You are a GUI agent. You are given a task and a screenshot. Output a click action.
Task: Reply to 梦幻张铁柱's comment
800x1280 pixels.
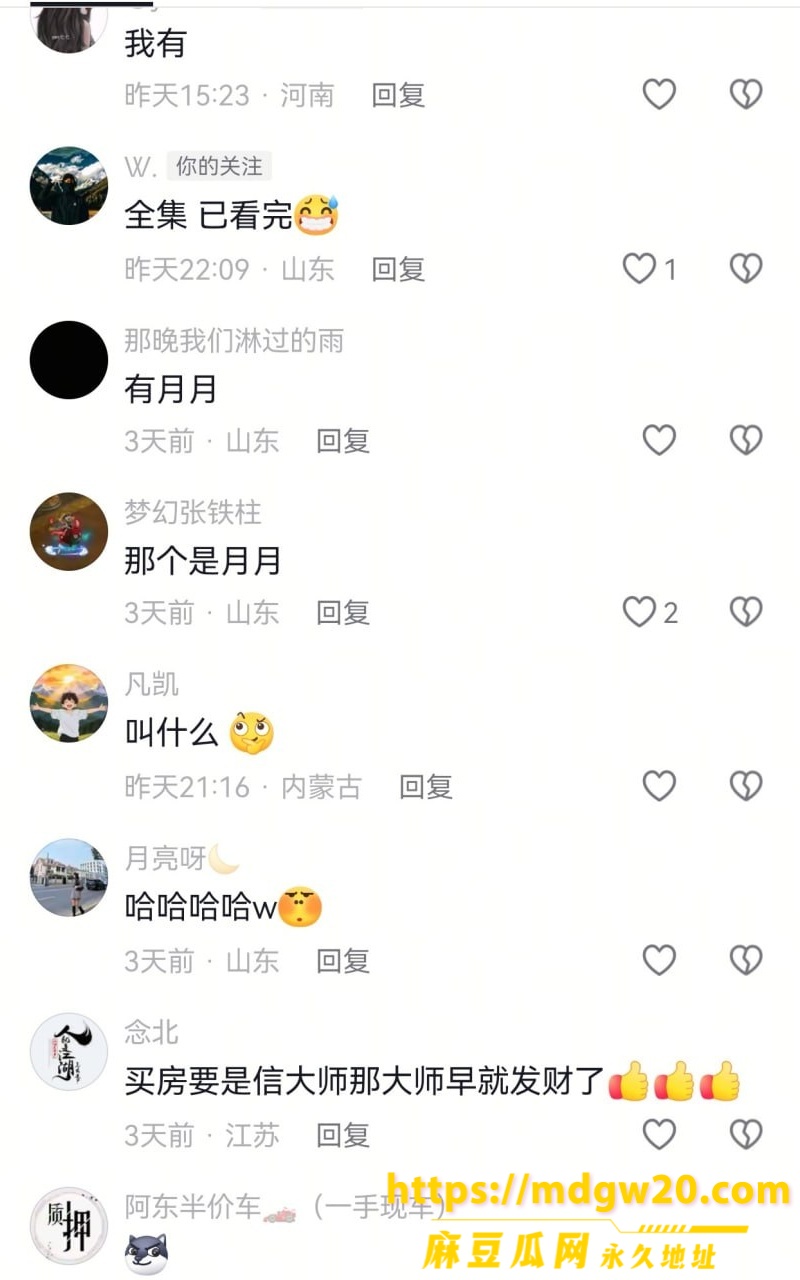[343, 613]
